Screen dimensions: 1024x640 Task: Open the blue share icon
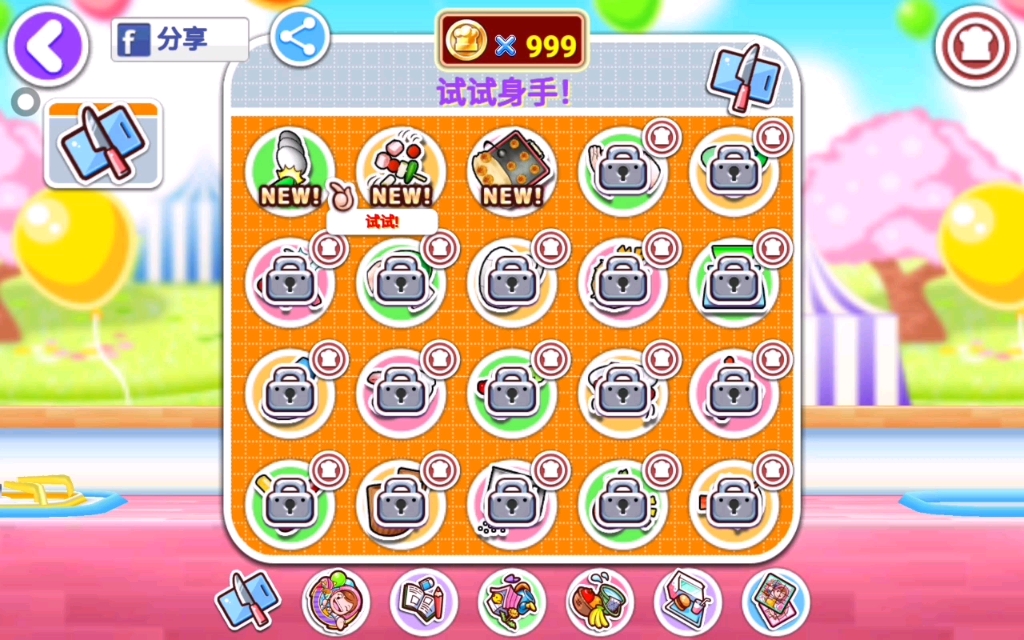300,38
